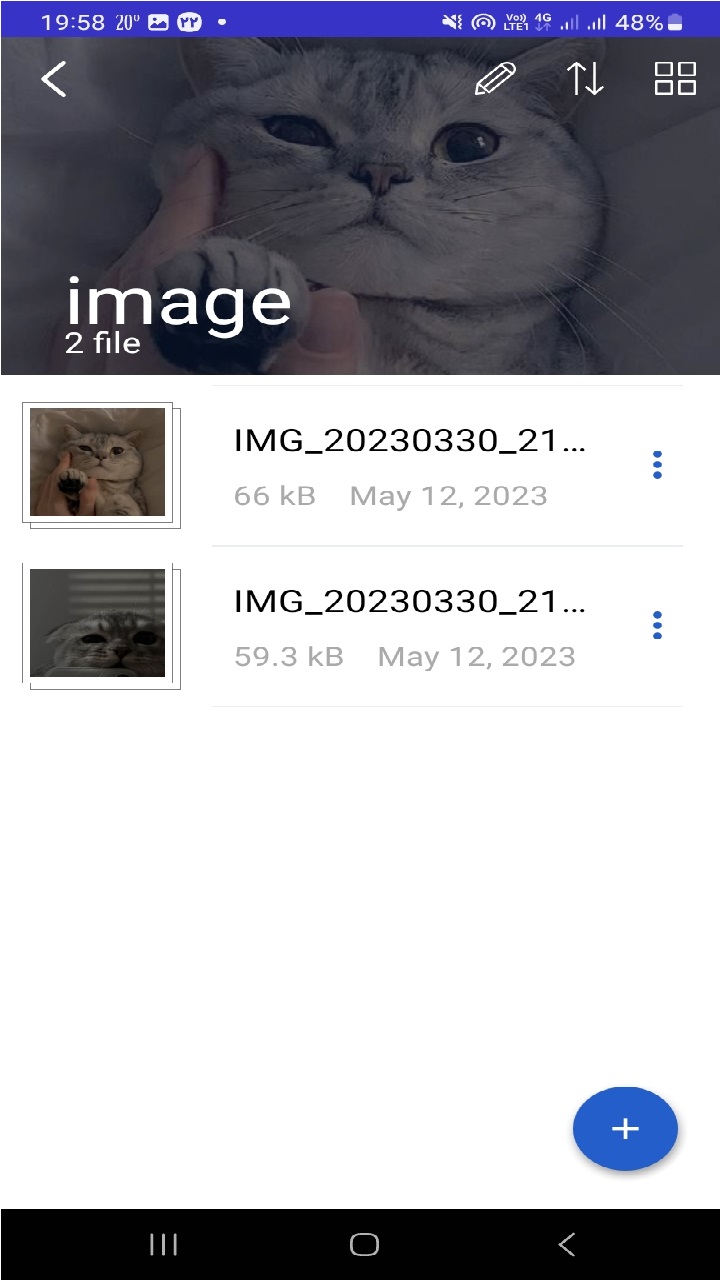The width and height of the screenshot is (720, 1280).
Task: Open options menu for second IMG_20230330 file
Action: pyautogui.click(x=657, y=625)
